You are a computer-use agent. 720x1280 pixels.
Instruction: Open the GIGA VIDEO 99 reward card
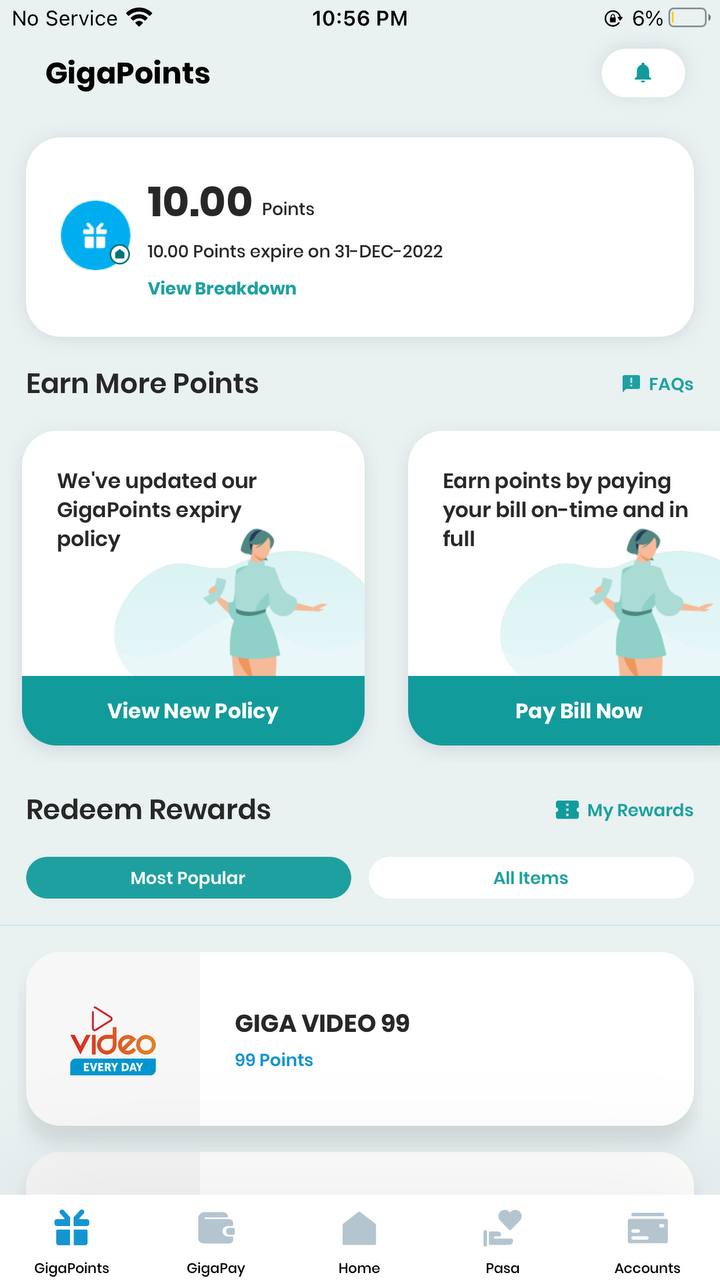point(359,1038)
